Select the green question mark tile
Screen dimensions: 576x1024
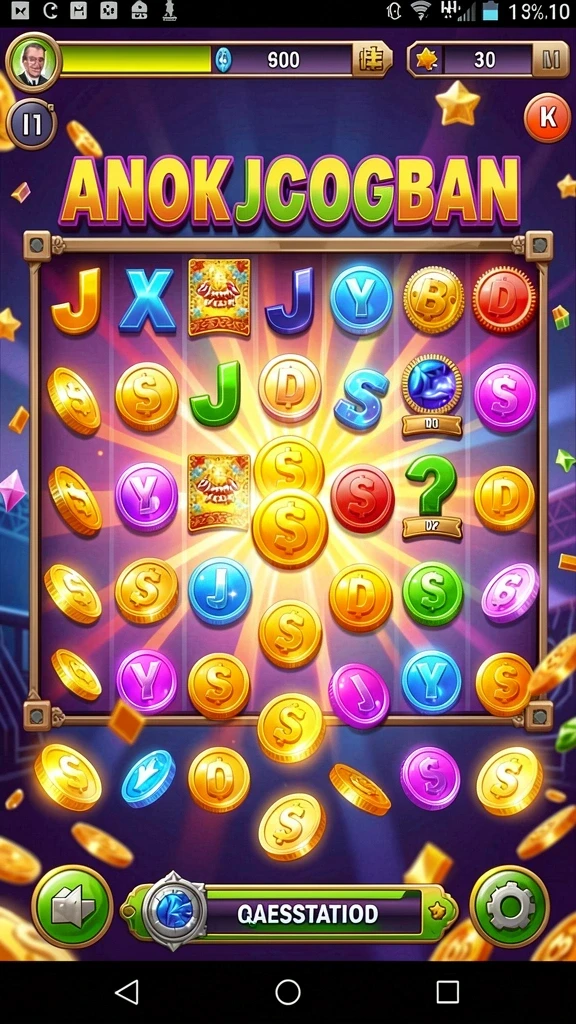tap(432, 497)
